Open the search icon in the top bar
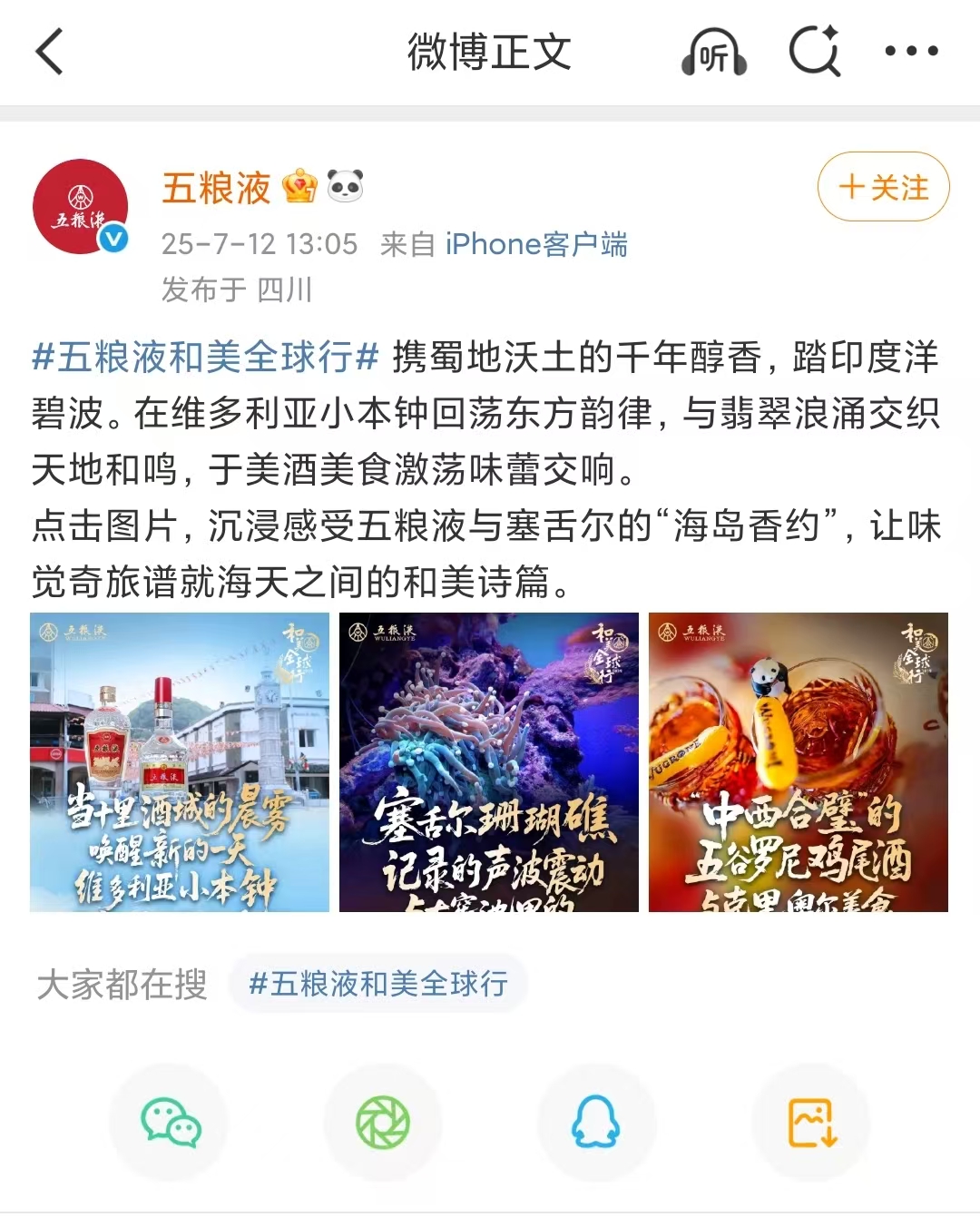980x1217 pixels. (814, 52)
